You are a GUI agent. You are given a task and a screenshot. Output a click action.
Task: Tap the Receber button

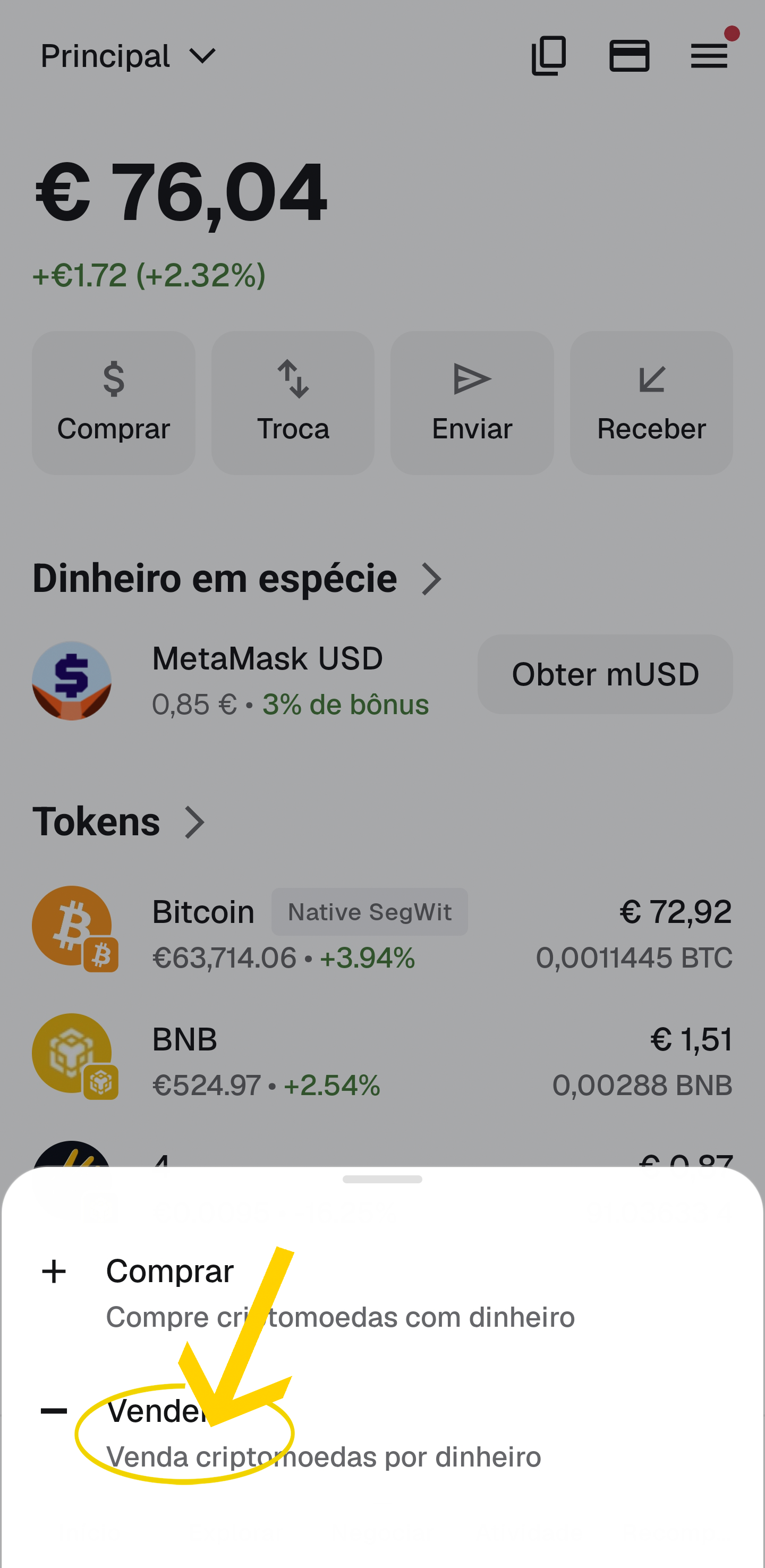pyautogui.click(x=651, y=402)
